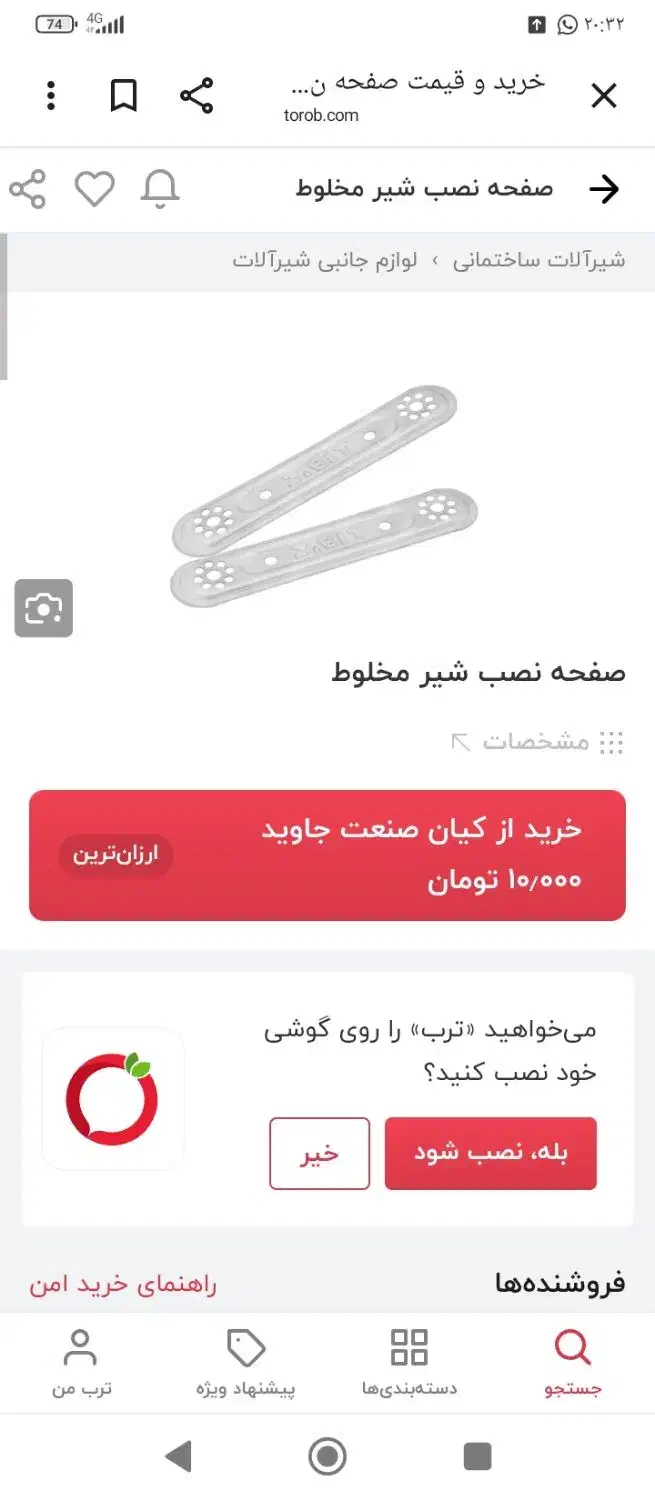Go back using the Torob arrow
This screenshot has width=655, height=1500.
tap(604, 189)
